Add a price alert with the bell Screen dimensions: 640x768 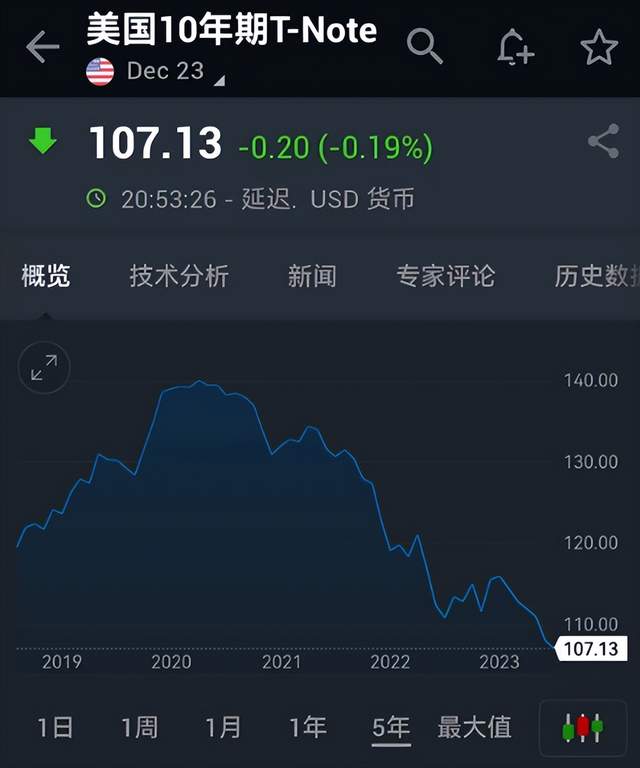coord(515,47)
